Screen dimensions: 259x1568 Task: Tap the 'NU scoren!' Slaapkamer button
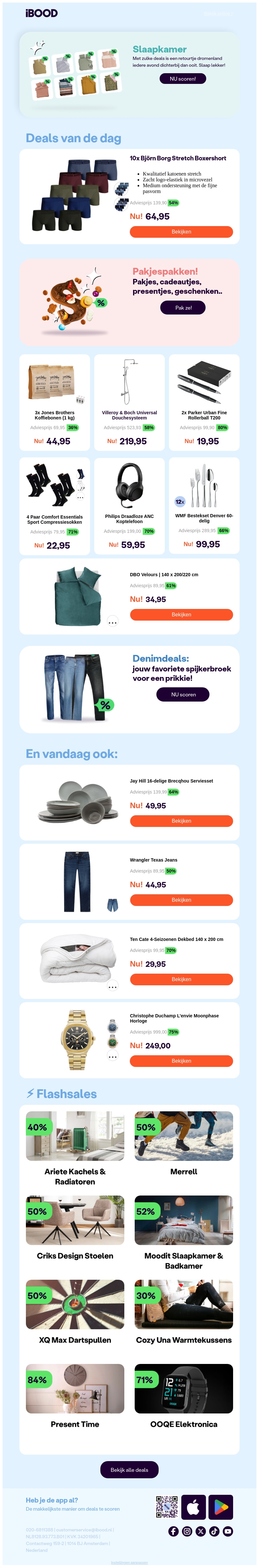point(182,78)
